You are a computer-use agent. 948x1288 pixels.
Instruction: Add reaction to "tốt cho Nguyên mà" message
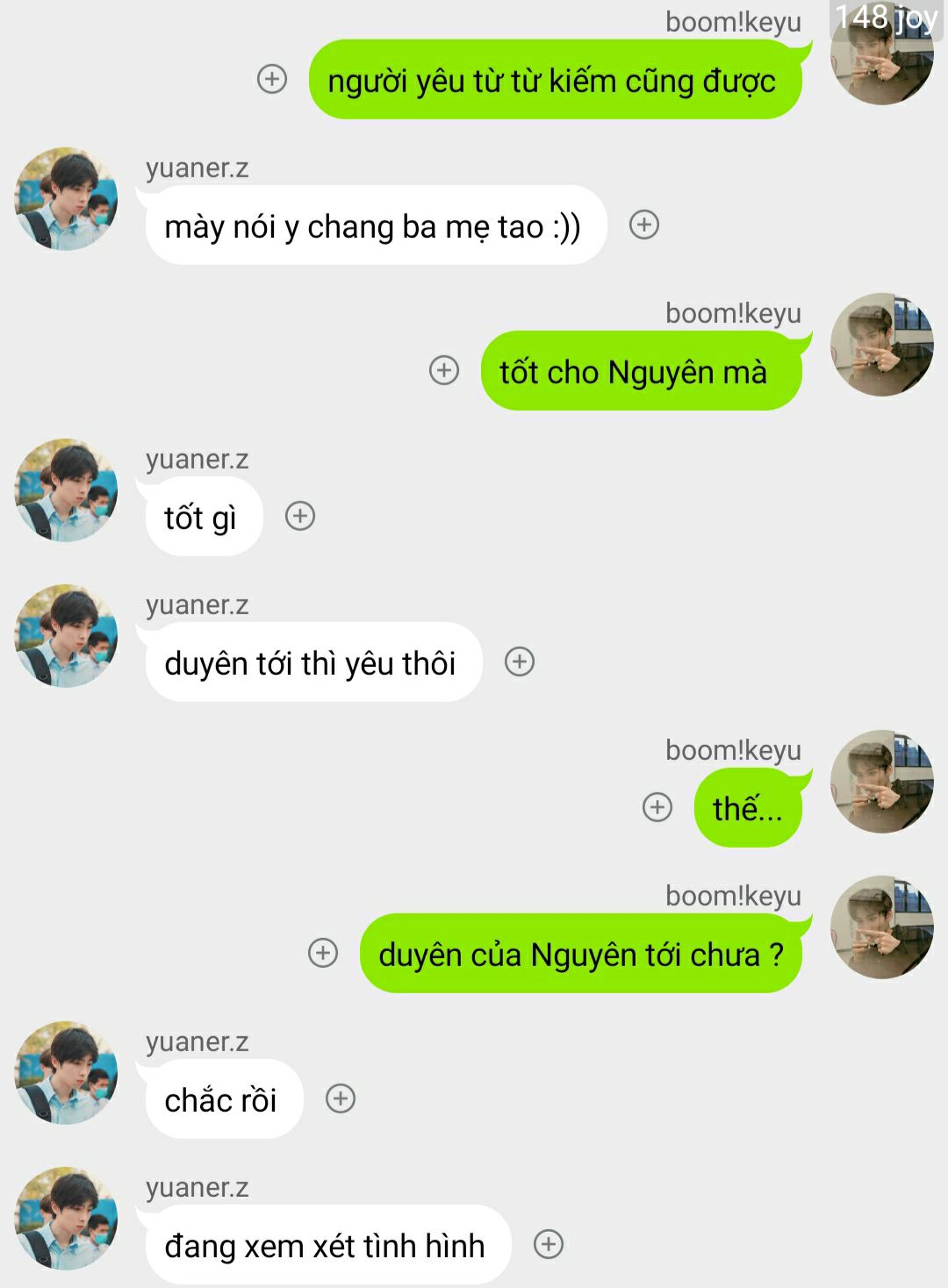pyautogui.click(x=444, y=370)
